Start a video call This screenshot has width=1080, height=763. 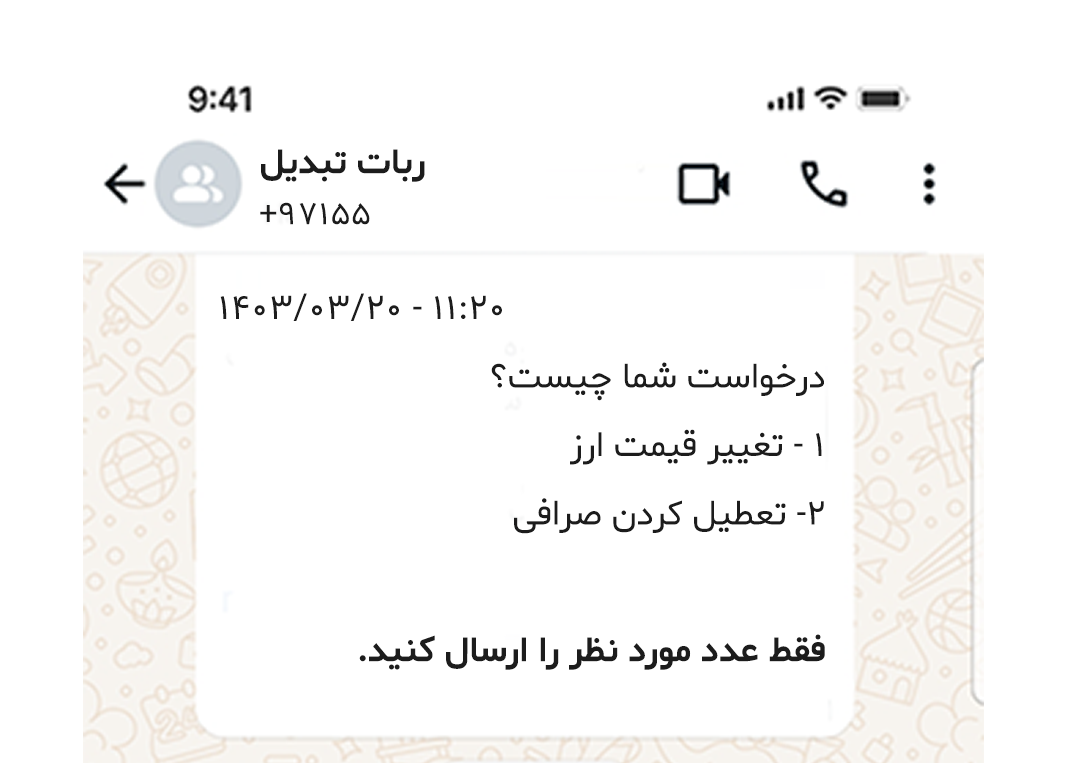[x=704, y=185]
